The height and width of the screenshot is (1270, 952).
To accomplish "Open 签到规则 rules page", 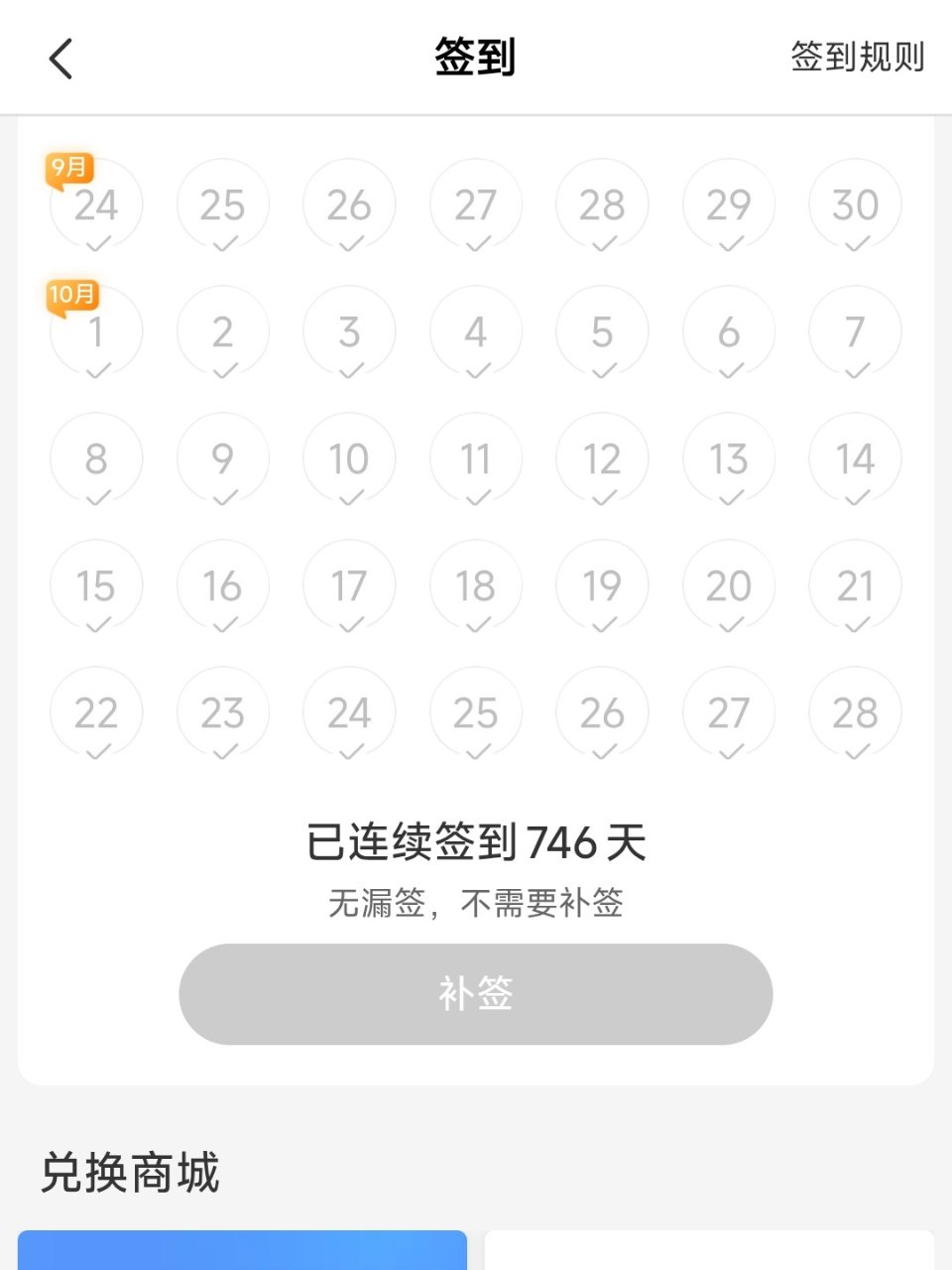I will [857, 58].
